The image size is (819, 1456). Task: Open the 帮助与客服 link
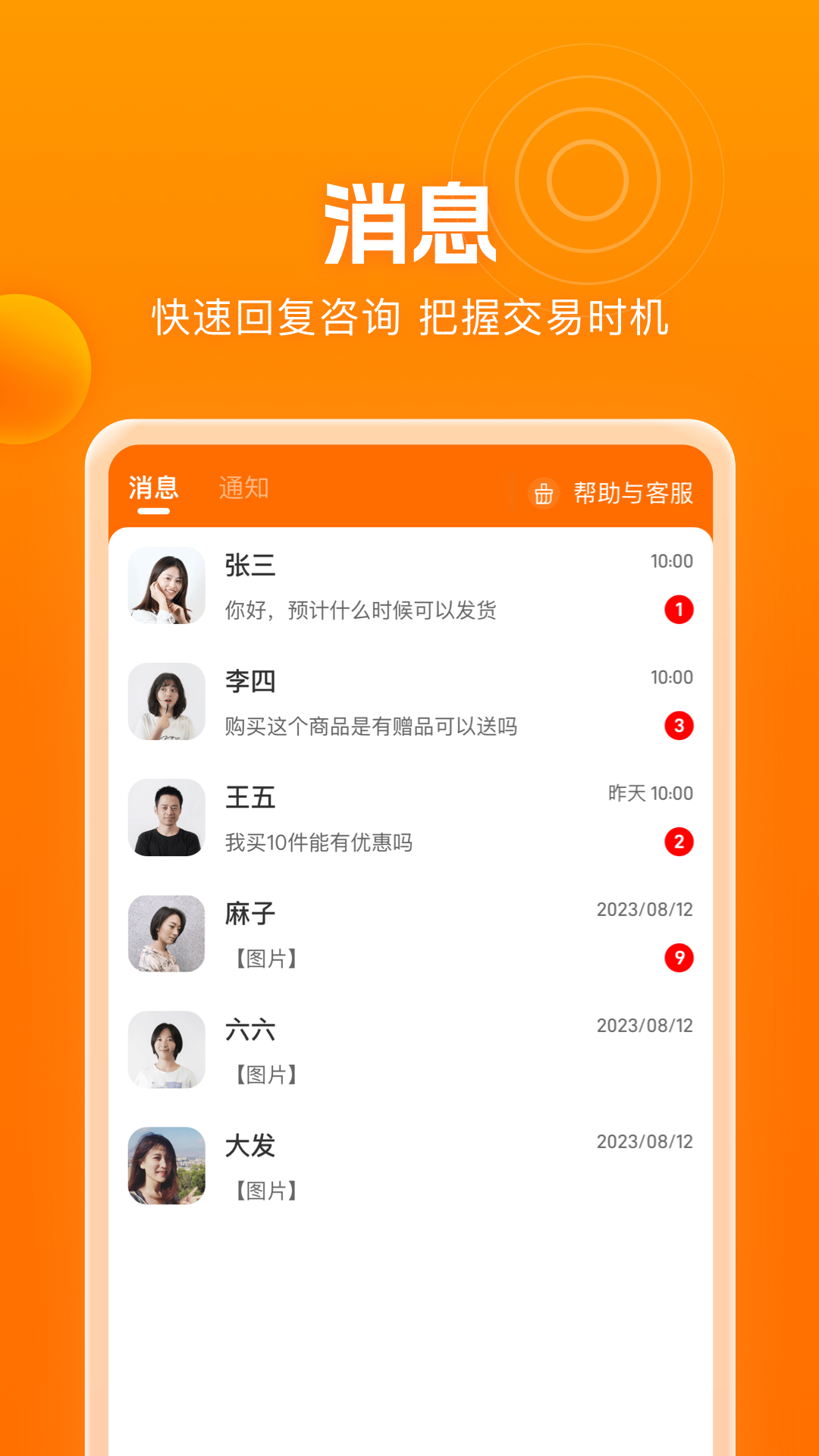coord(634,493)
